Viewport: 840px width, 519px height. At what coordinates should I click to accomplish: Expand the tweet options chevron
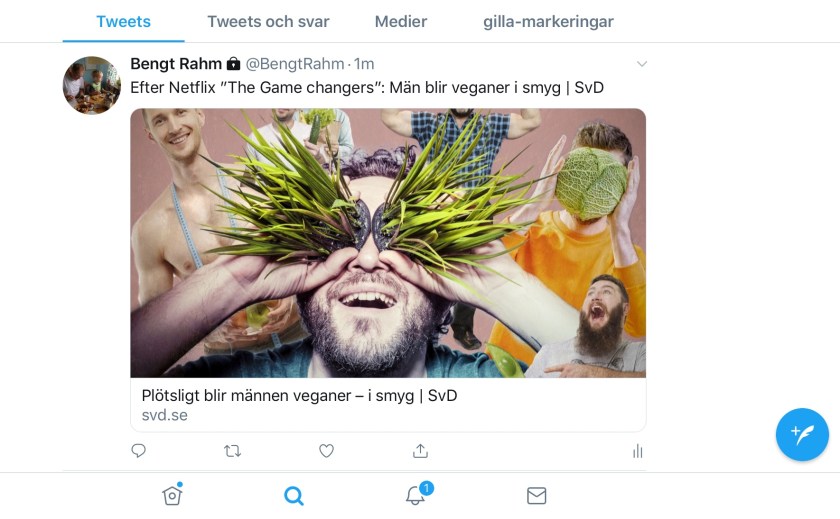(x=642, y=64)
